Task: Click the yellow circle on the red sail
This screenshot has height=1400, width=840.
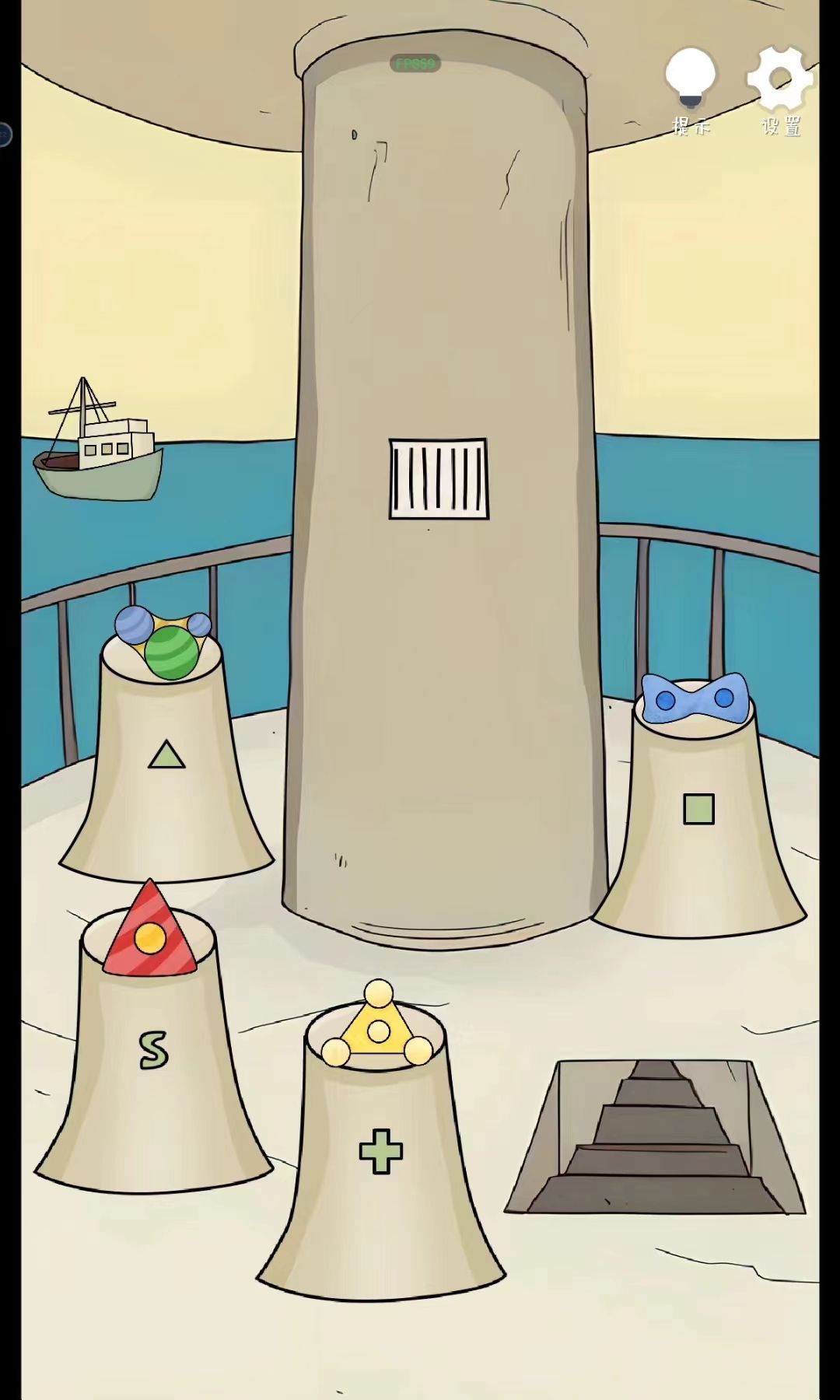Action: tap(150, 938)
